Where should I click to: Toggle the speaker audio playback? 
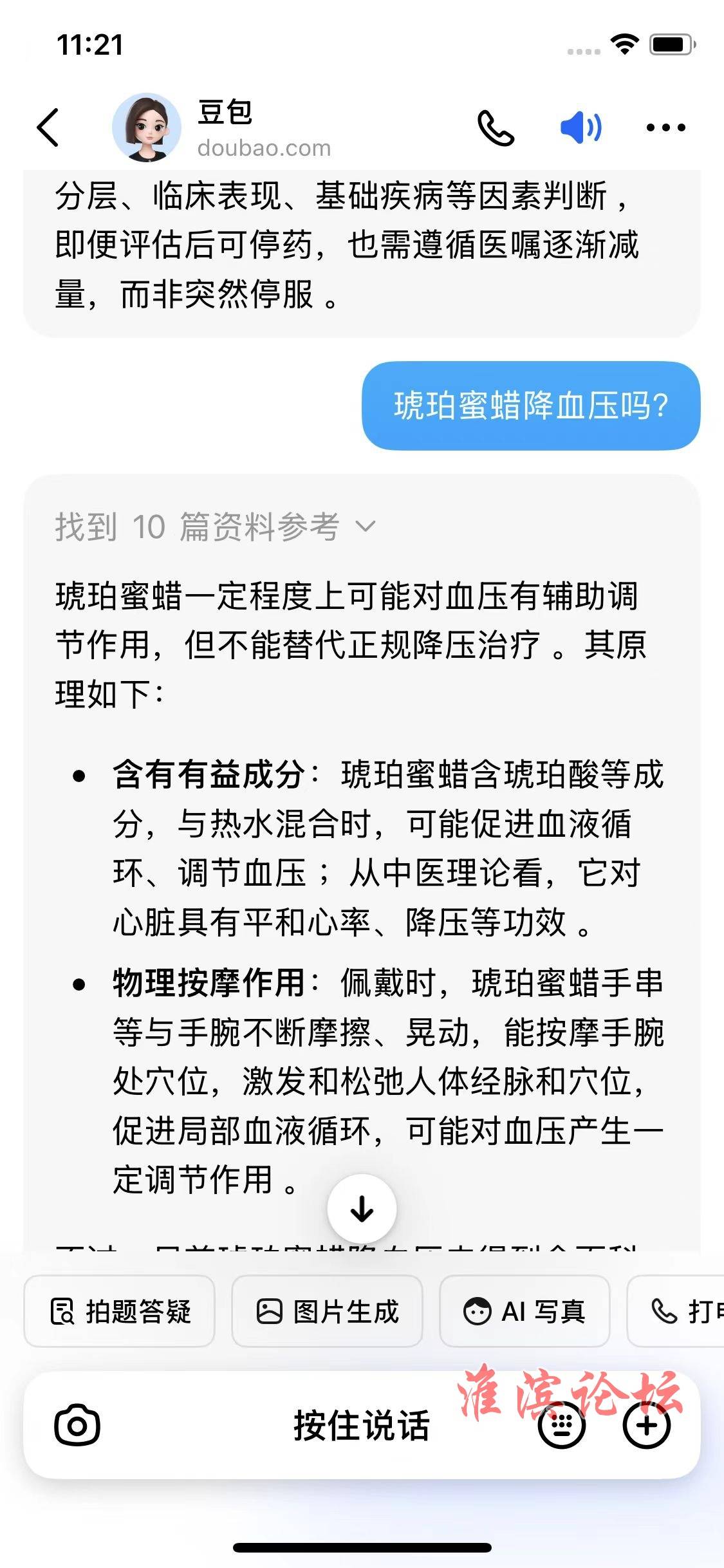[x=580, y=127]
